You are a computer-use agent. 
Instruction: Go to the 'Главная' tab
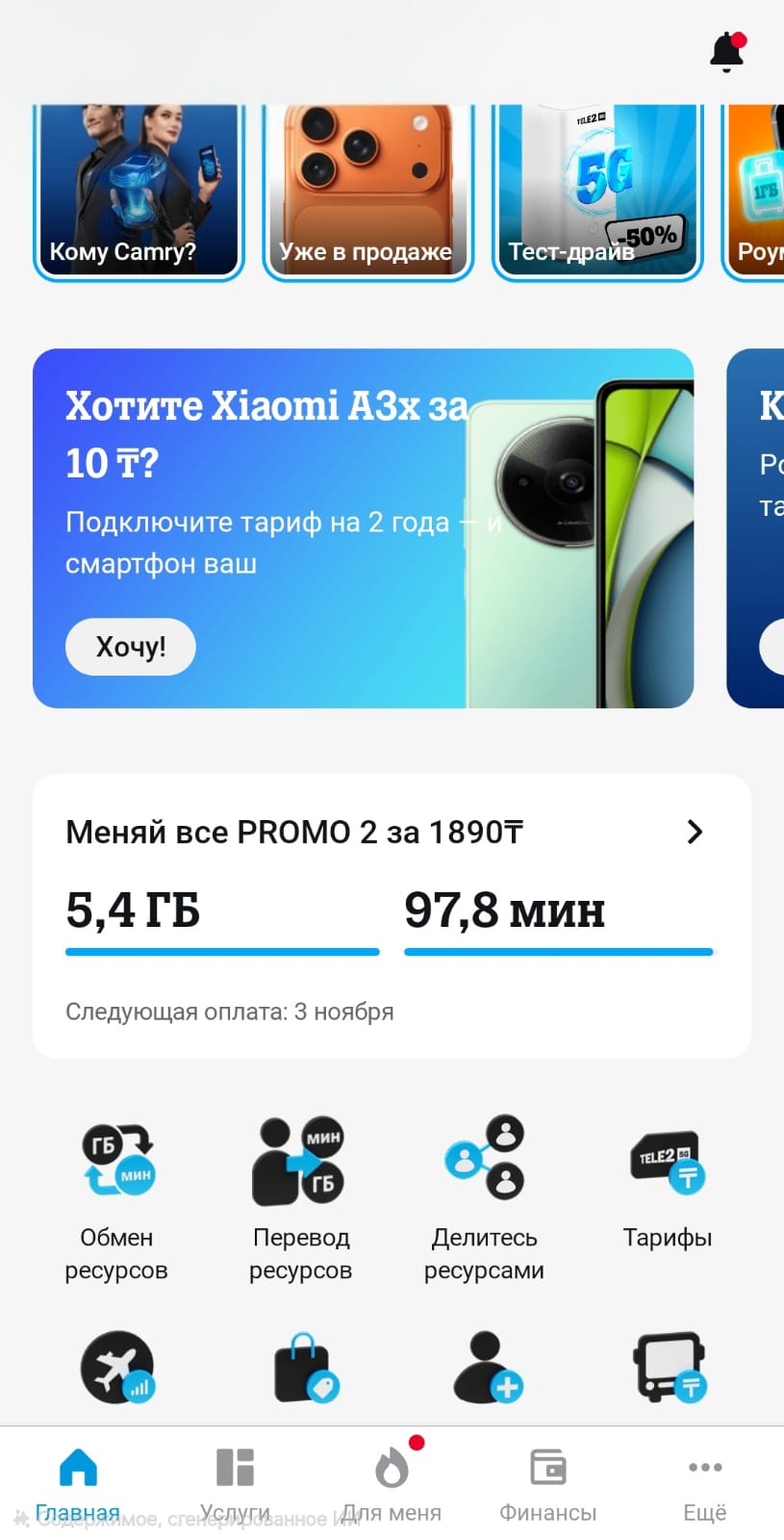78,1484
